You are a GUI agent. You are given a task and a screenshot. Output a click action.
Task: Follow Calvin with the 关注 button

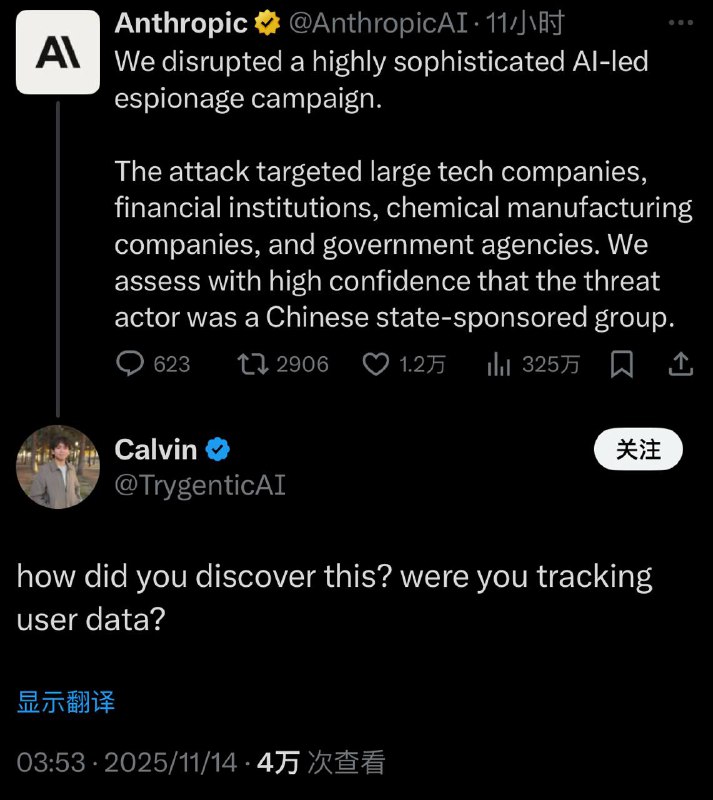638,450
